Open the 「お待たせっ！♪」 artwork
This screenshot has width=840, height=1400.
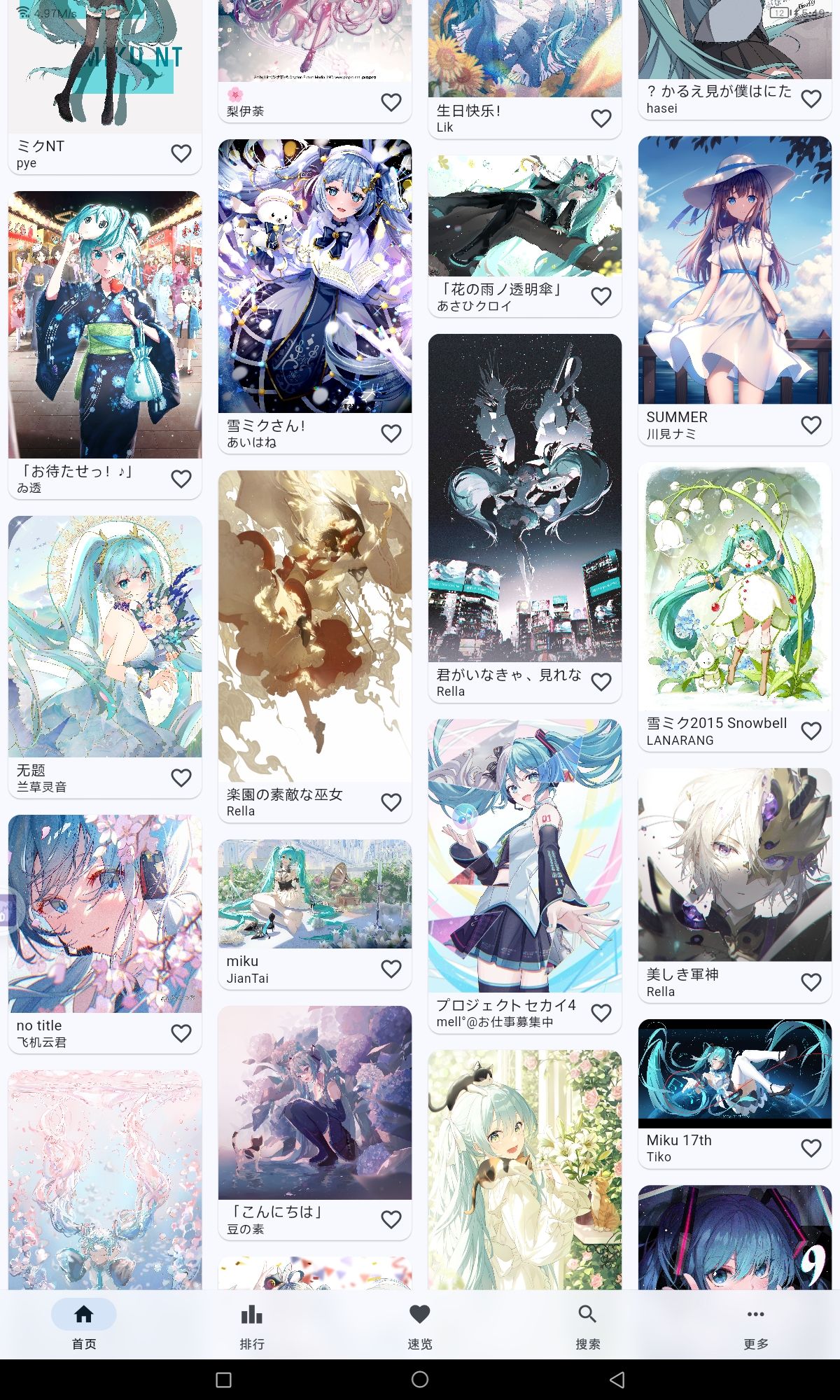pos(105,325)
